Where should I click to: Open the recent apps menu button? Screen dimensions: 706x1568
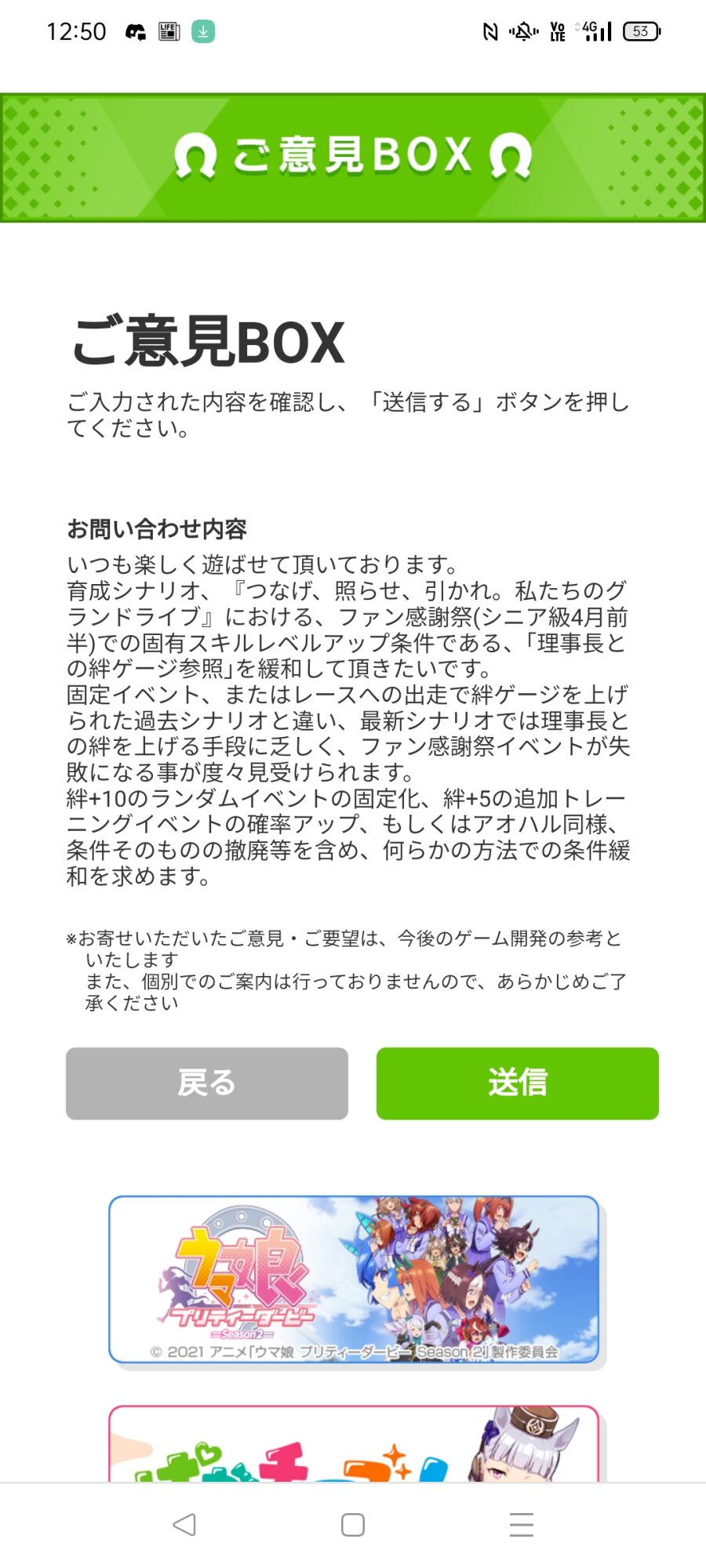click(522, 1524)
